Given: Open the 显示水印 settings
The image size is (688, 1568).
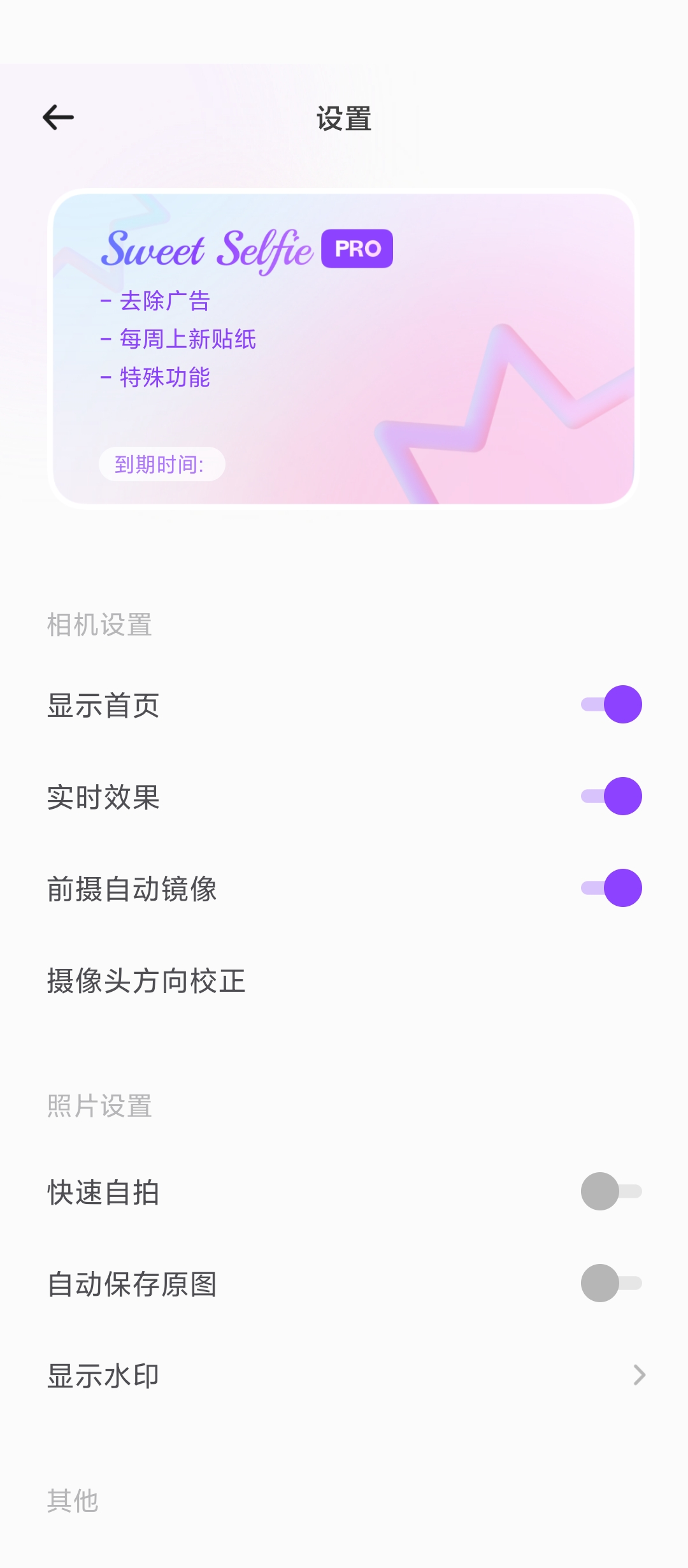Looking at the screenshot, I should (x=344, y=1376).
